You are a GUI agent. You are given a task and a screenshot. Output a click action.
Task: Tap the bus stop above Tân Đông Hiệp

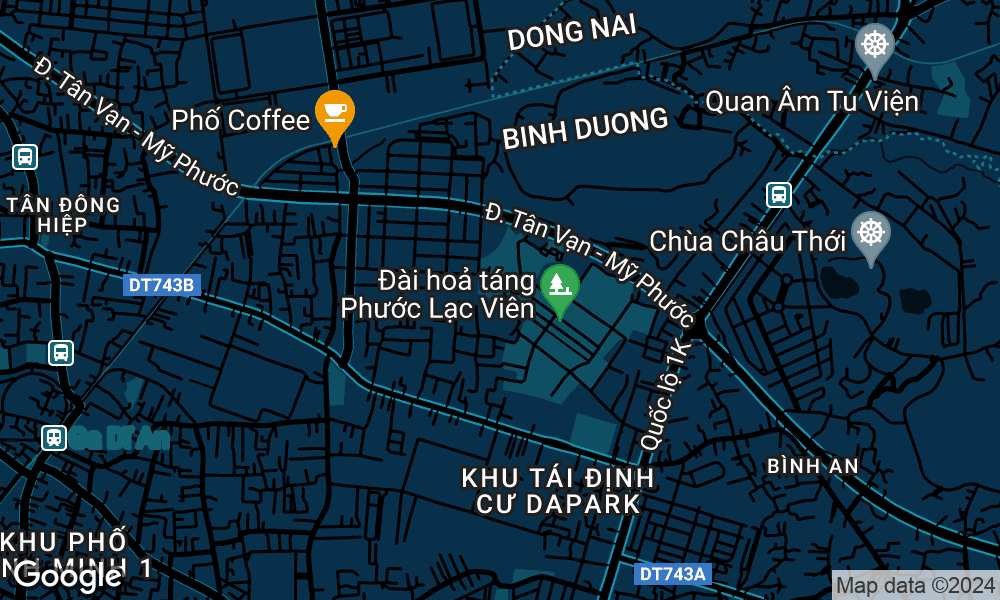[25, 157]
